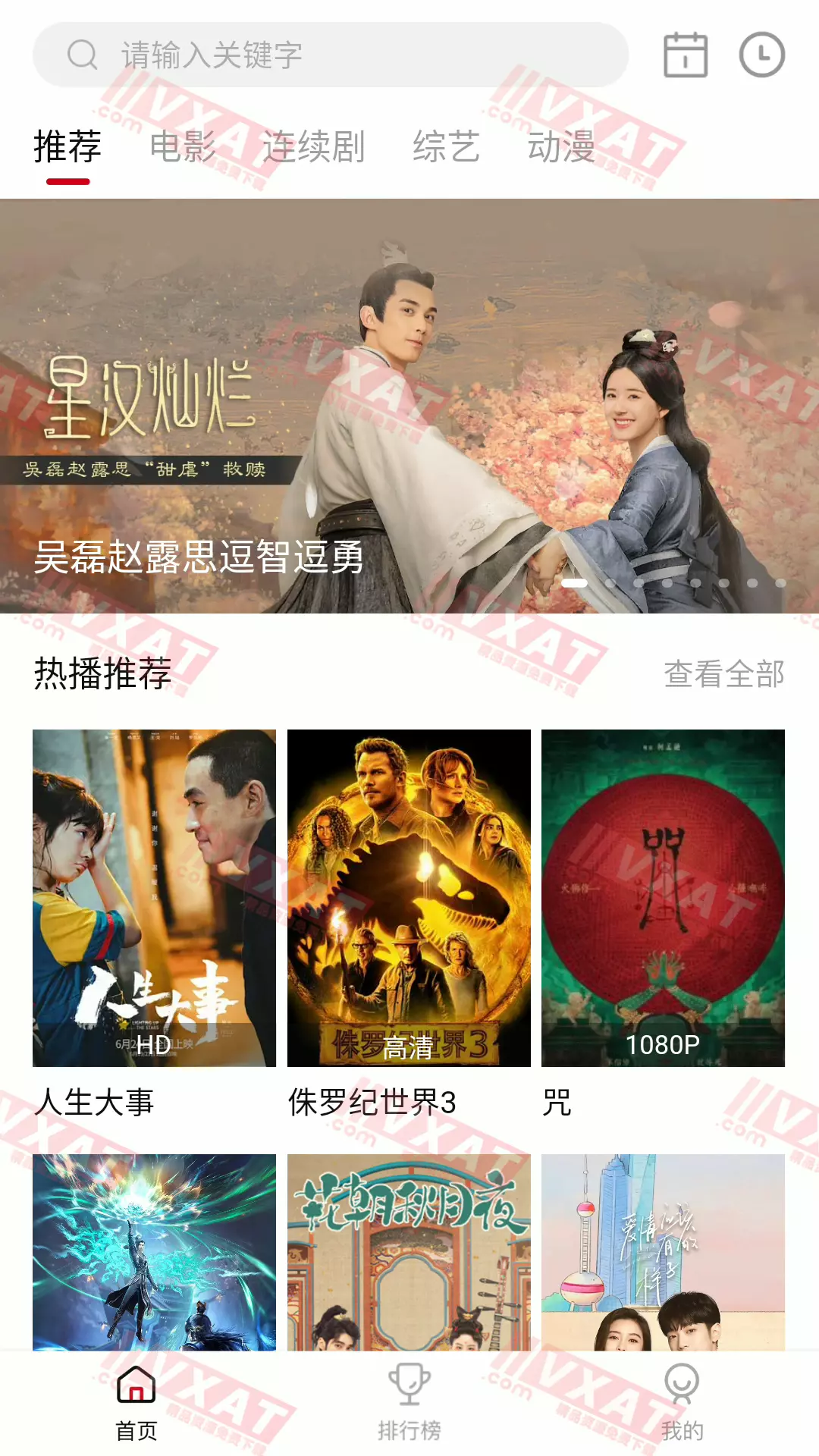
Task: View all via 查看全部
Action: (x=723, y=674)
